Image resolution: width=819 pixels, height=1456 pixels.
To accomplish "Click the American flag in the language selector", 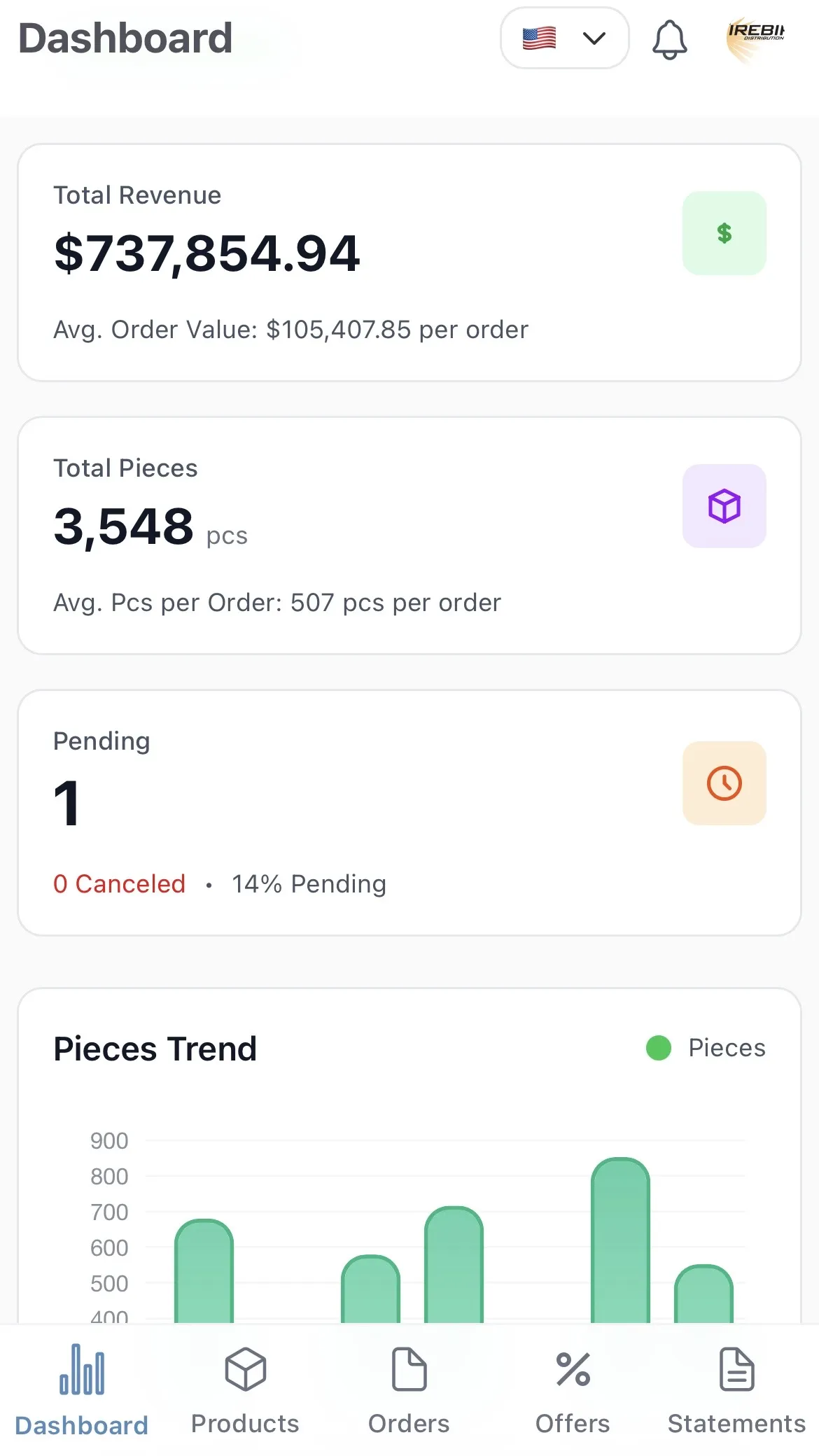I will click(x=539, y=38).
